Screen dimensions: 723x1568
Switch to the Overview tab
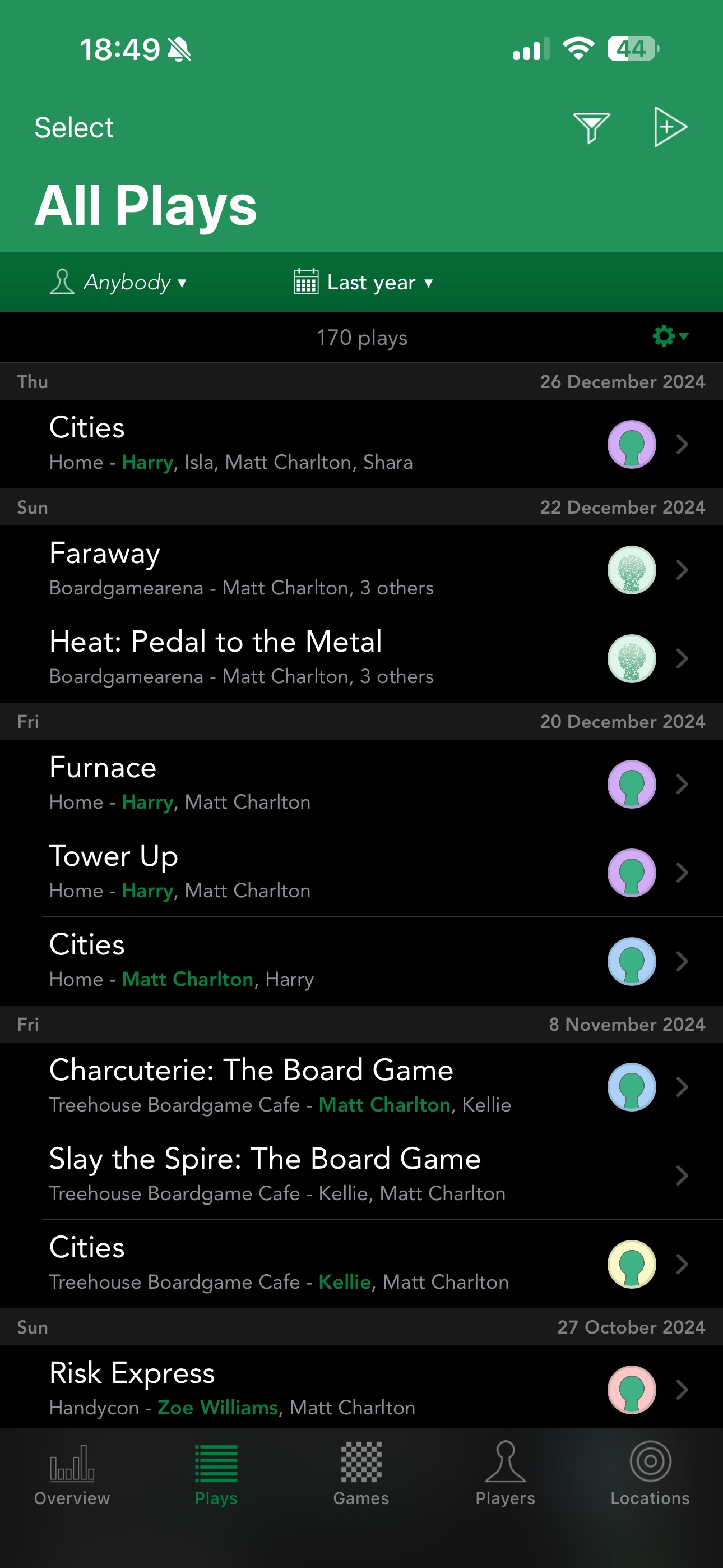pyautogui.click(x=72, y=1473)
